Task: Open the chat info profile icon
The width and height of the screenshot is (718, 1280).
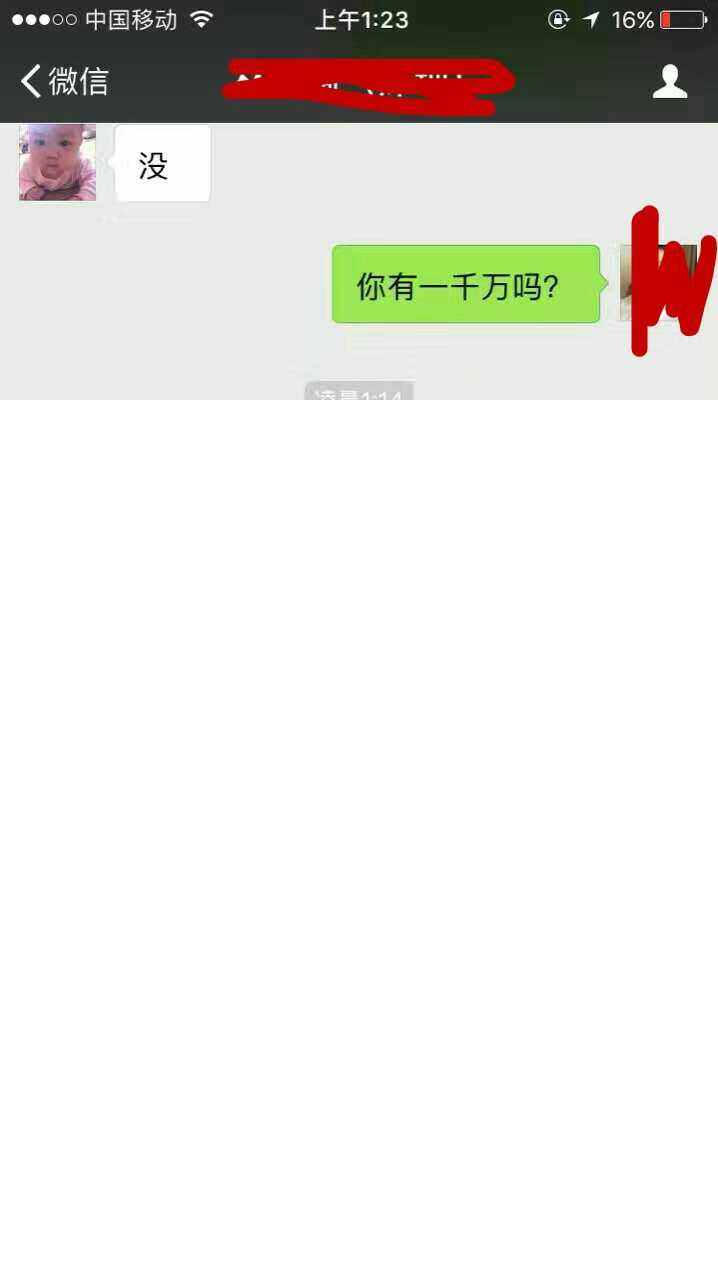Action: click(669, 82)
